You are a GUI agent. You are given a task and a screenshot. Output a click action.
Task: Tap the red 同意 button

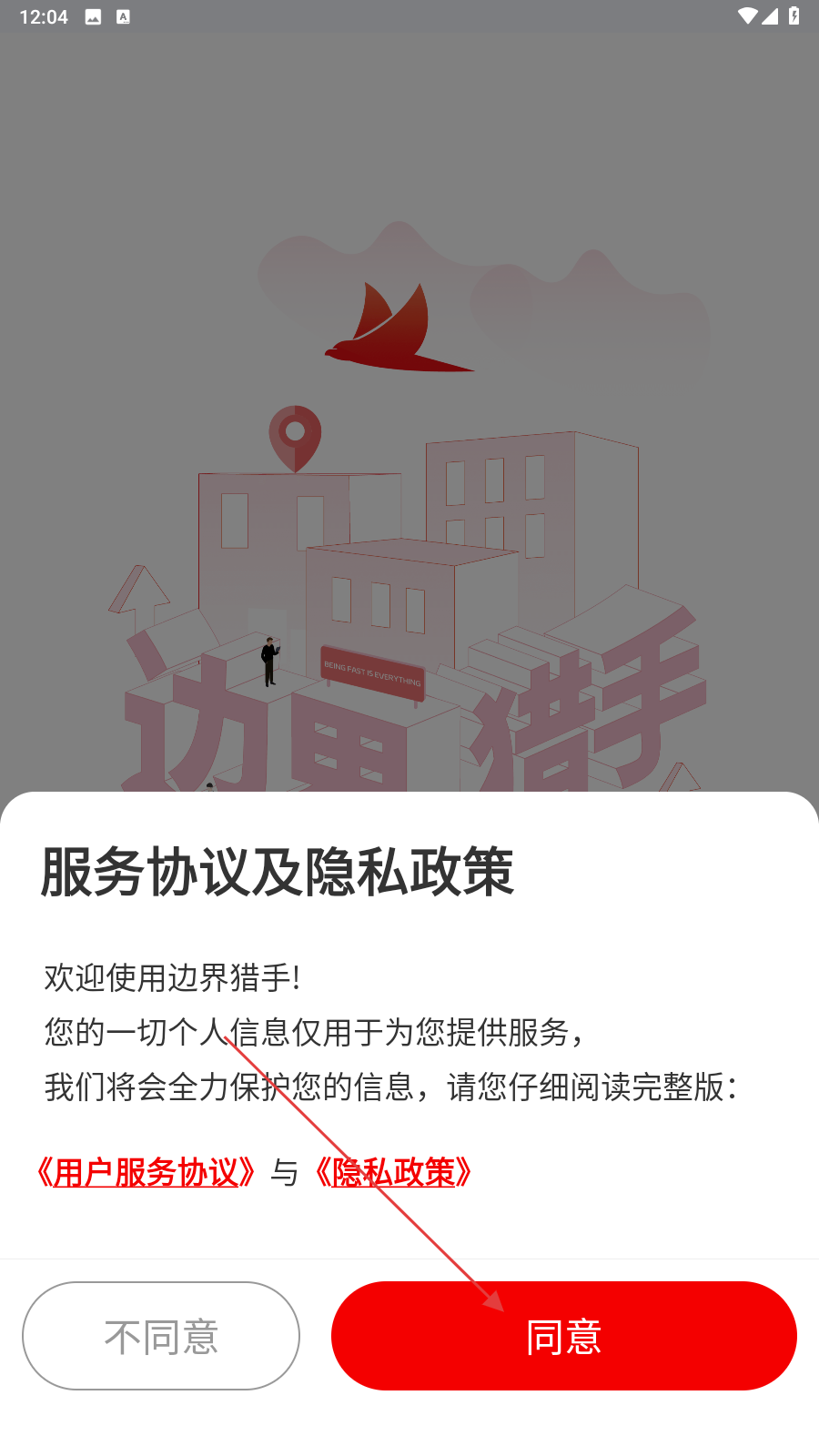[564, 1336]
